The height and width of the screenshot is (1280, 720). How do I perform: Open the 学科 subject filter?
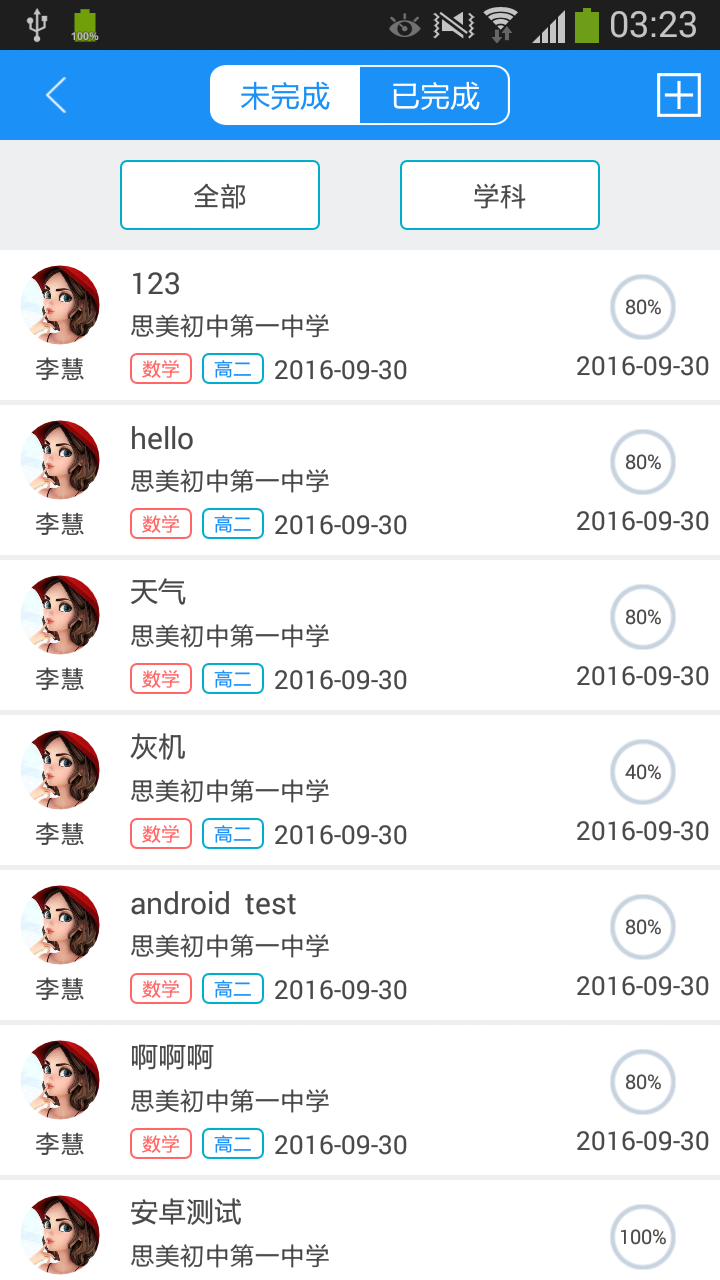[x=500, y=196]
